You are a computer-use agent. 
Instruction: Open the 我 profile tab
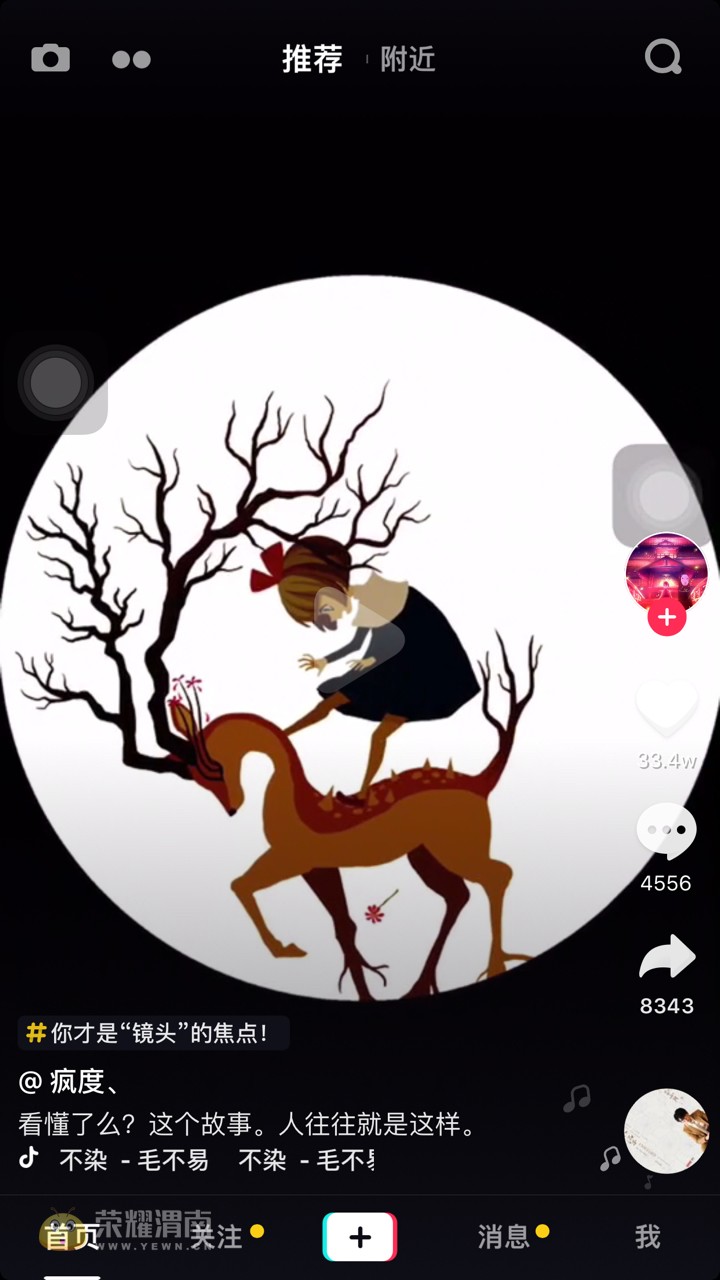click(x=648, y=1237)
